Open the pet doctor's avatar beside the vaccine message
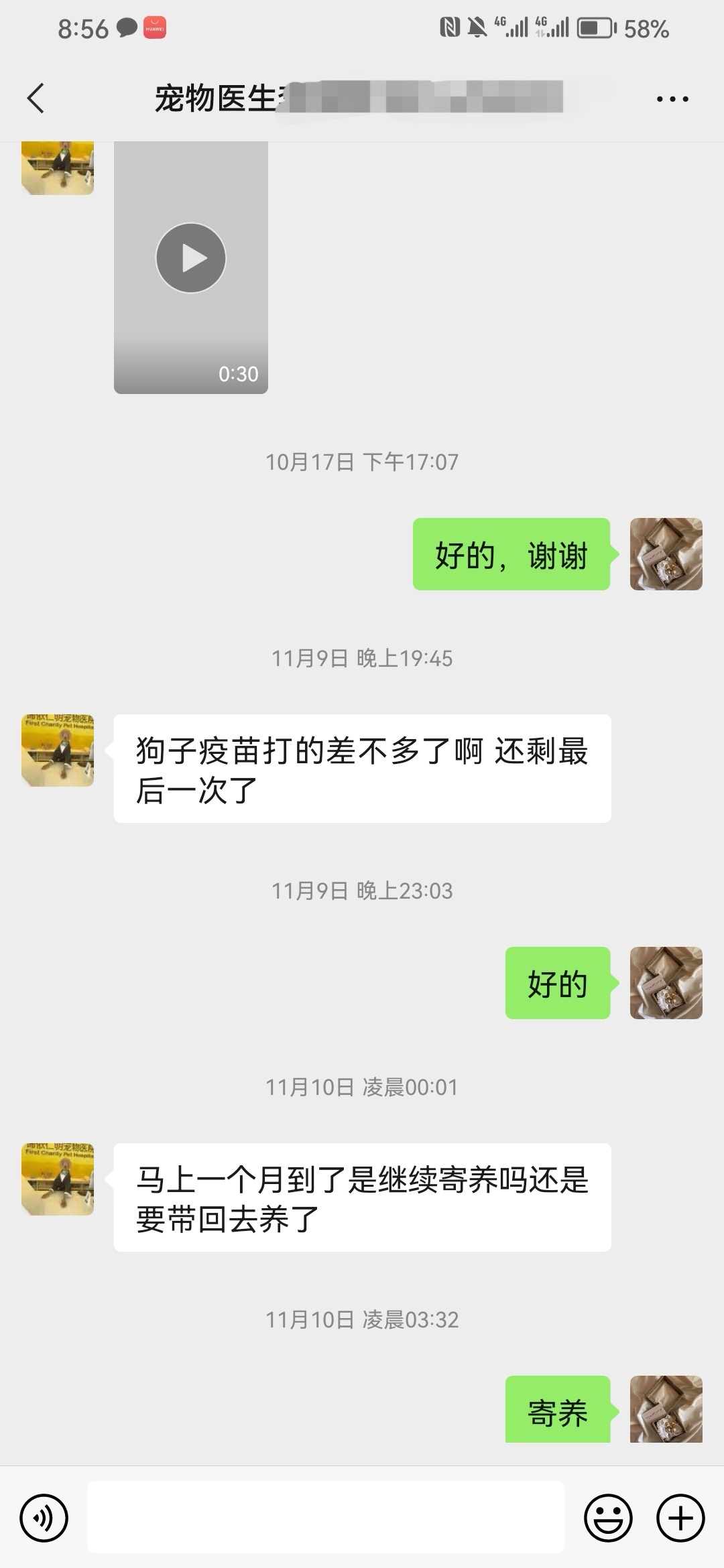 (58, 750)
